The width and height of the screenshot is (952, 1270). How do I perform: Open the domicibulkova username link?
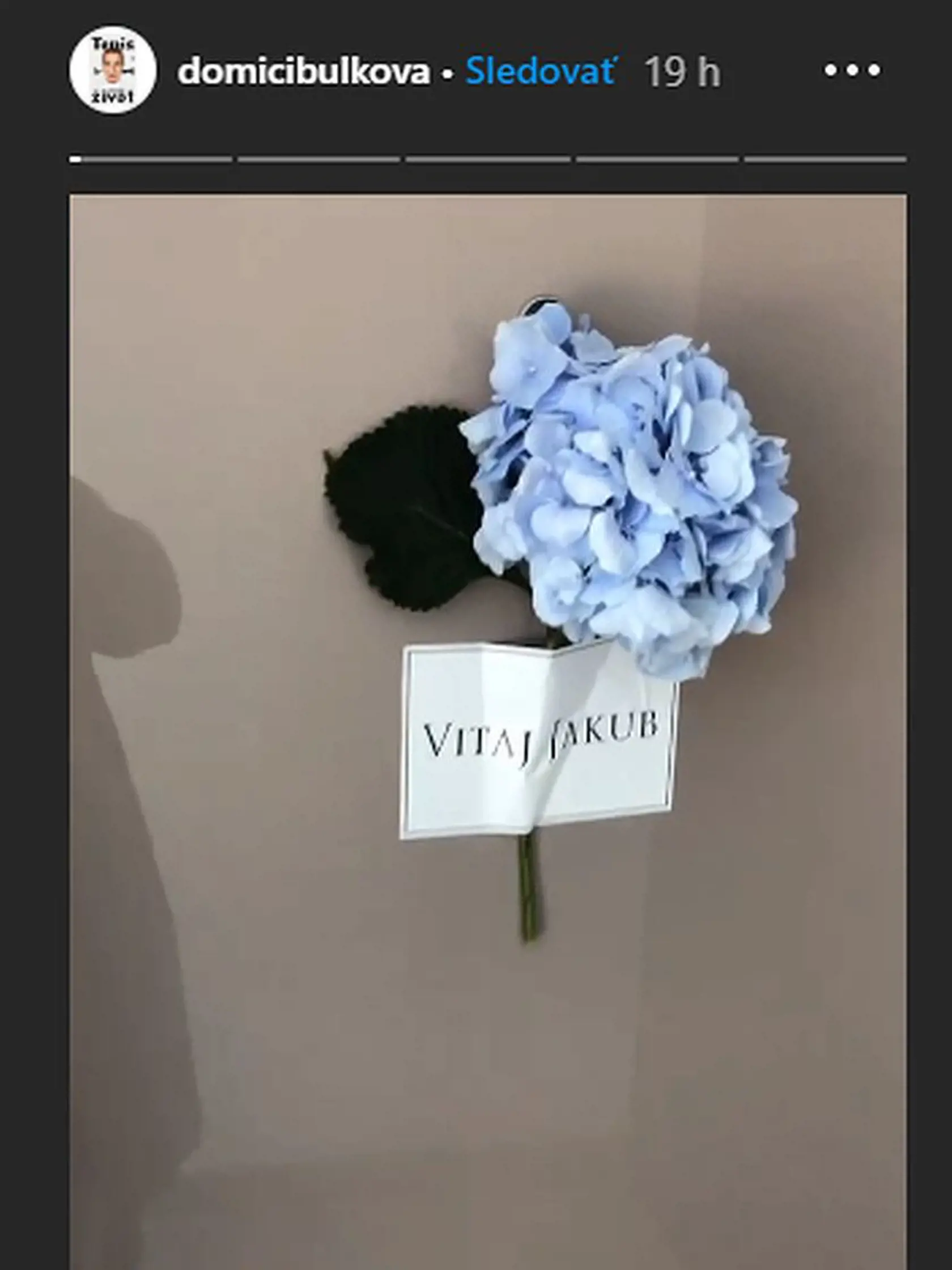(304, 72)
